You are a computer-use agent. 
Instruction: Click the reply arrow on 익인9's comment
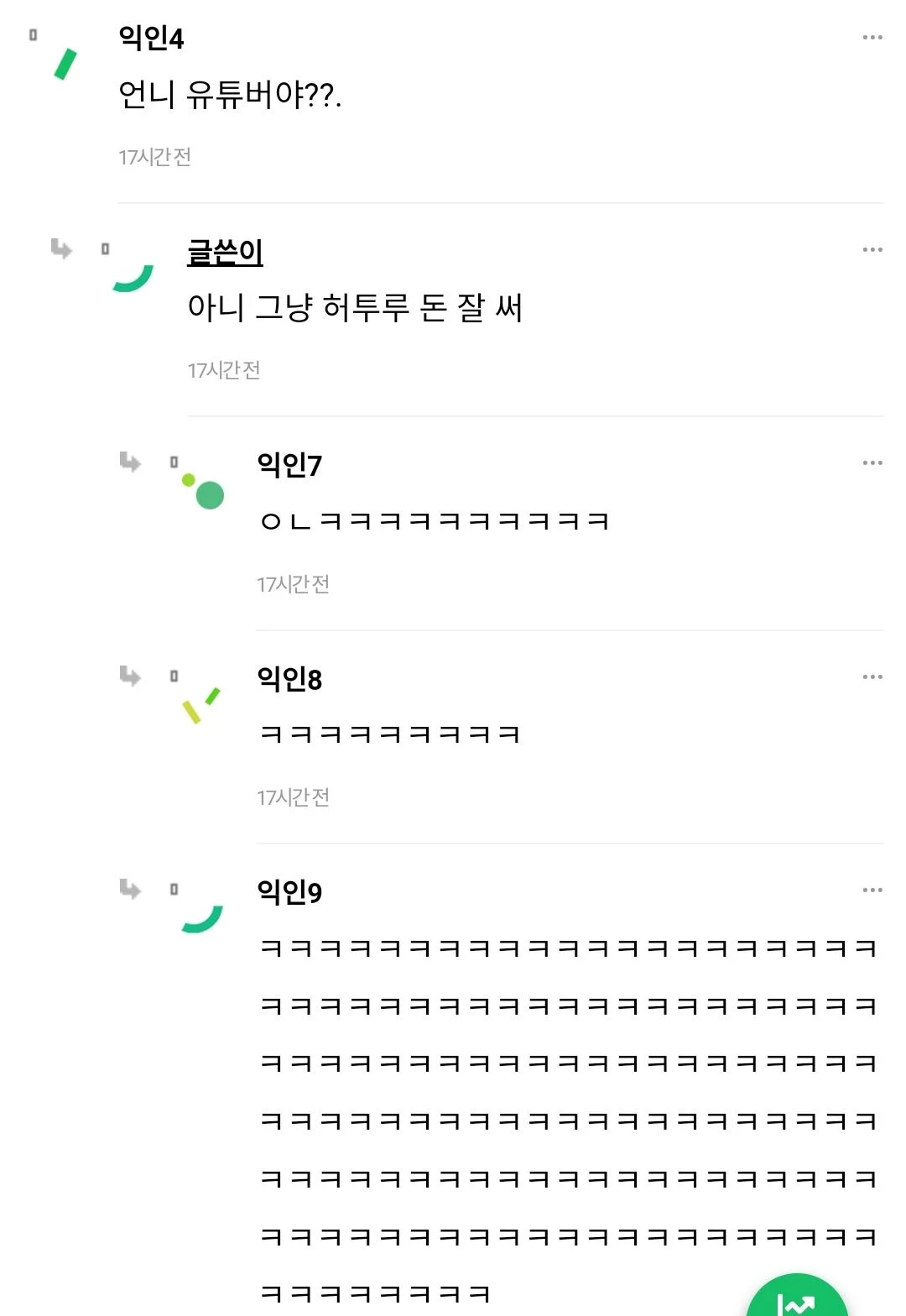(130, 890)
